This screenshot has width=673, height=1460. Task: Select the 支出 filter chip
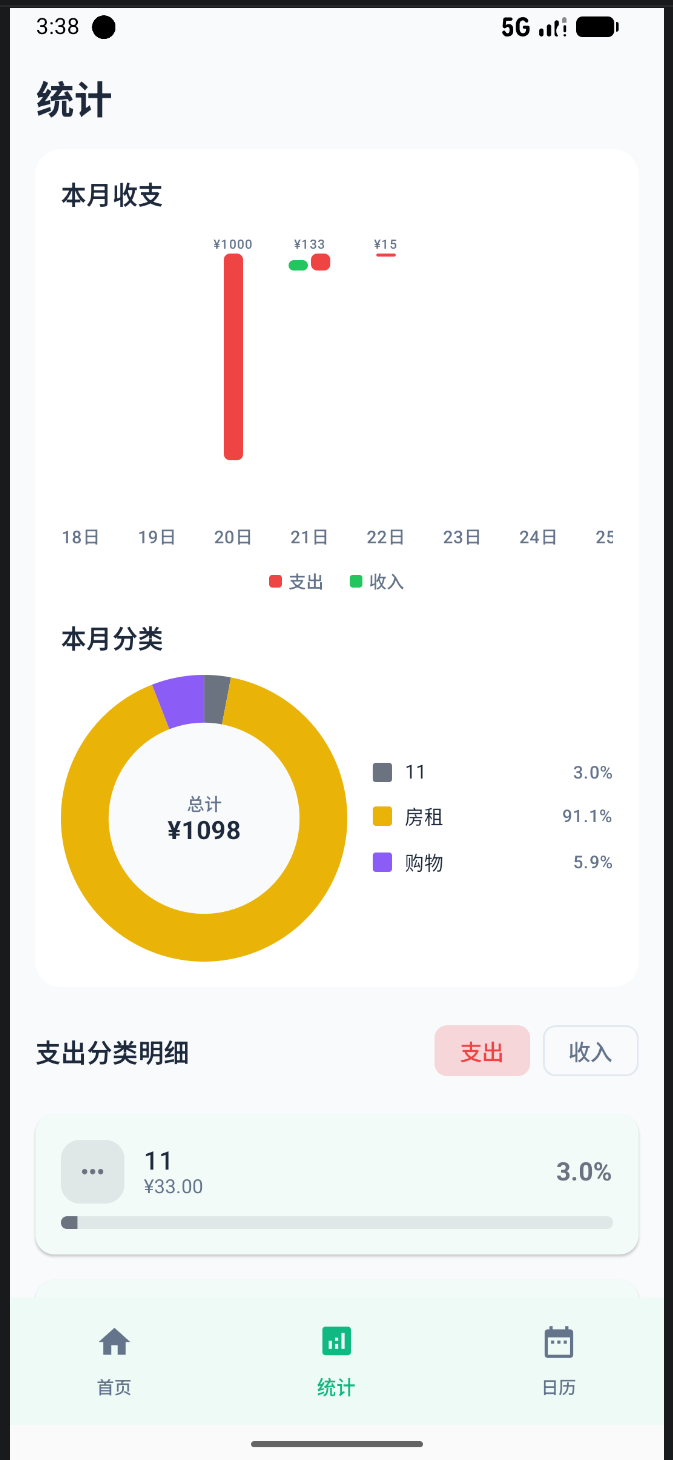tap(482, 1051)
